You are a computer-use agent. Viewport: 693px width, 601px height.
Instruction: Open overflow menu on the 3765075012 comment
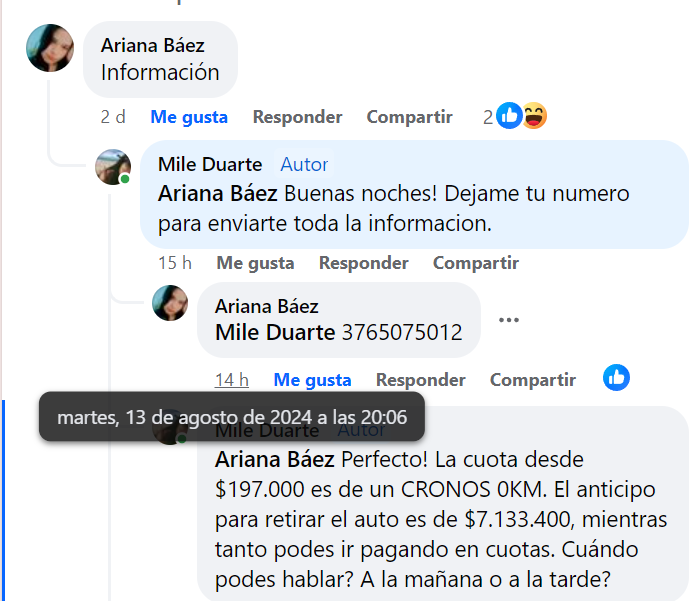click(509, 320)
